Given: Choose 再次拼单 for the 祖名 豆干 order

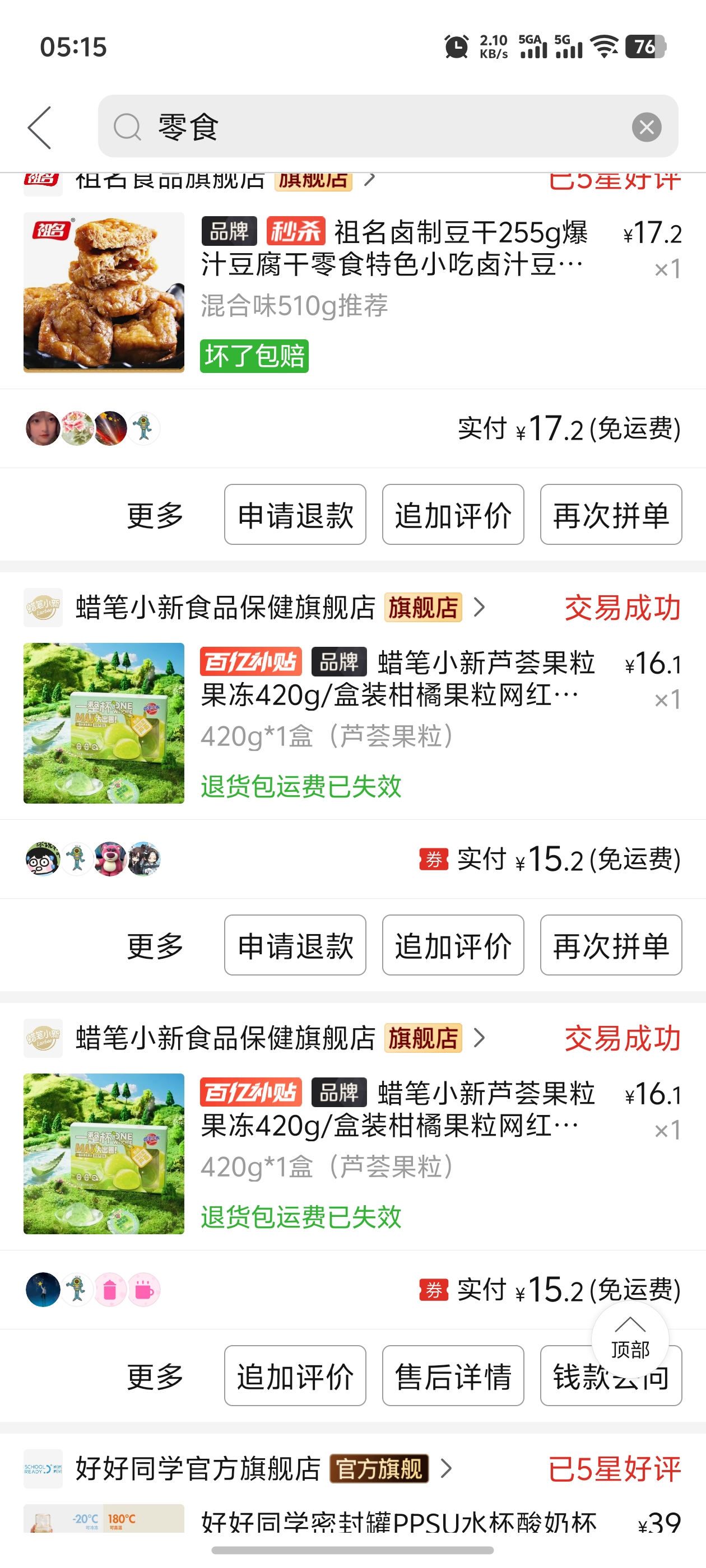Looking at the screenshot, I should click(x=610, y=515).
